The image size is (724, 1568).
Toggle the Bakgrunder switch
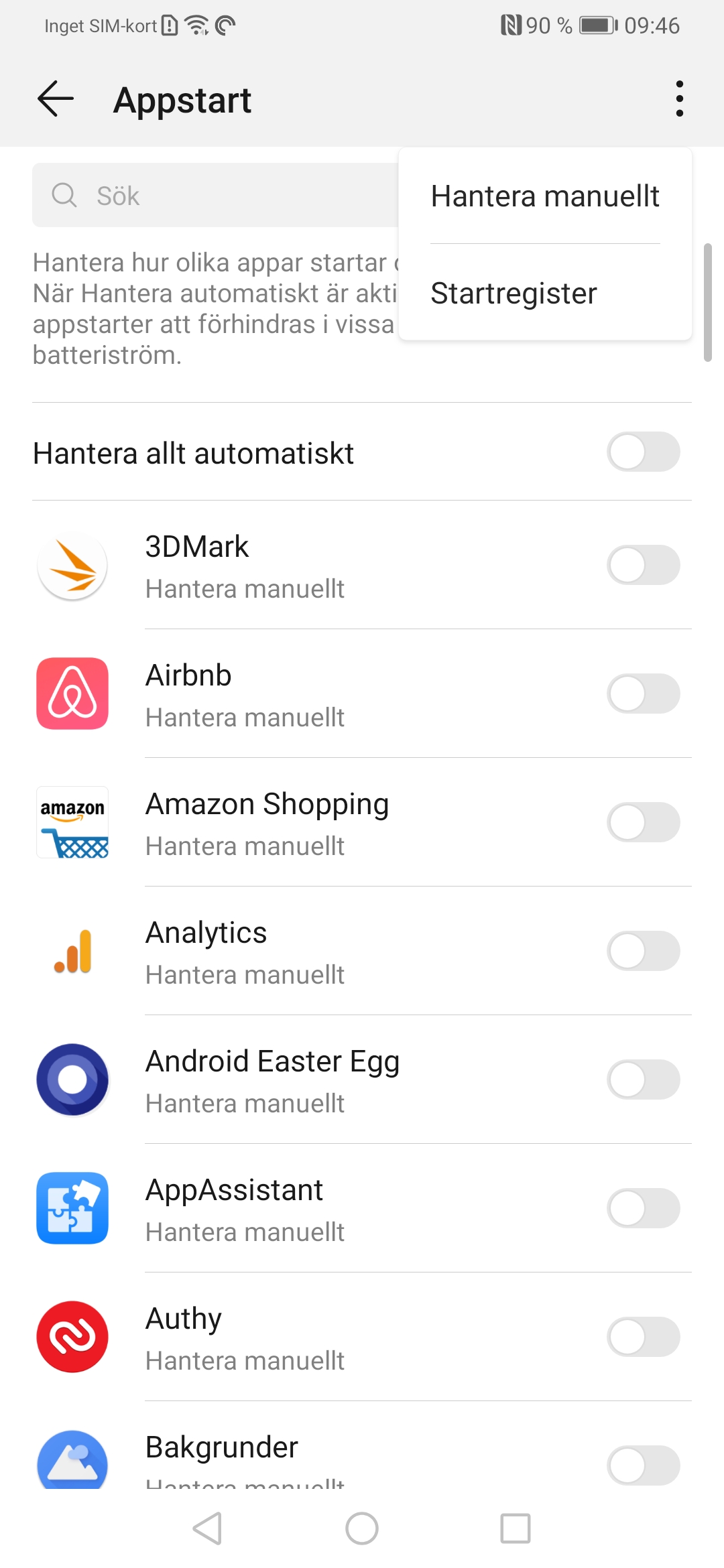pos(643,1465)
